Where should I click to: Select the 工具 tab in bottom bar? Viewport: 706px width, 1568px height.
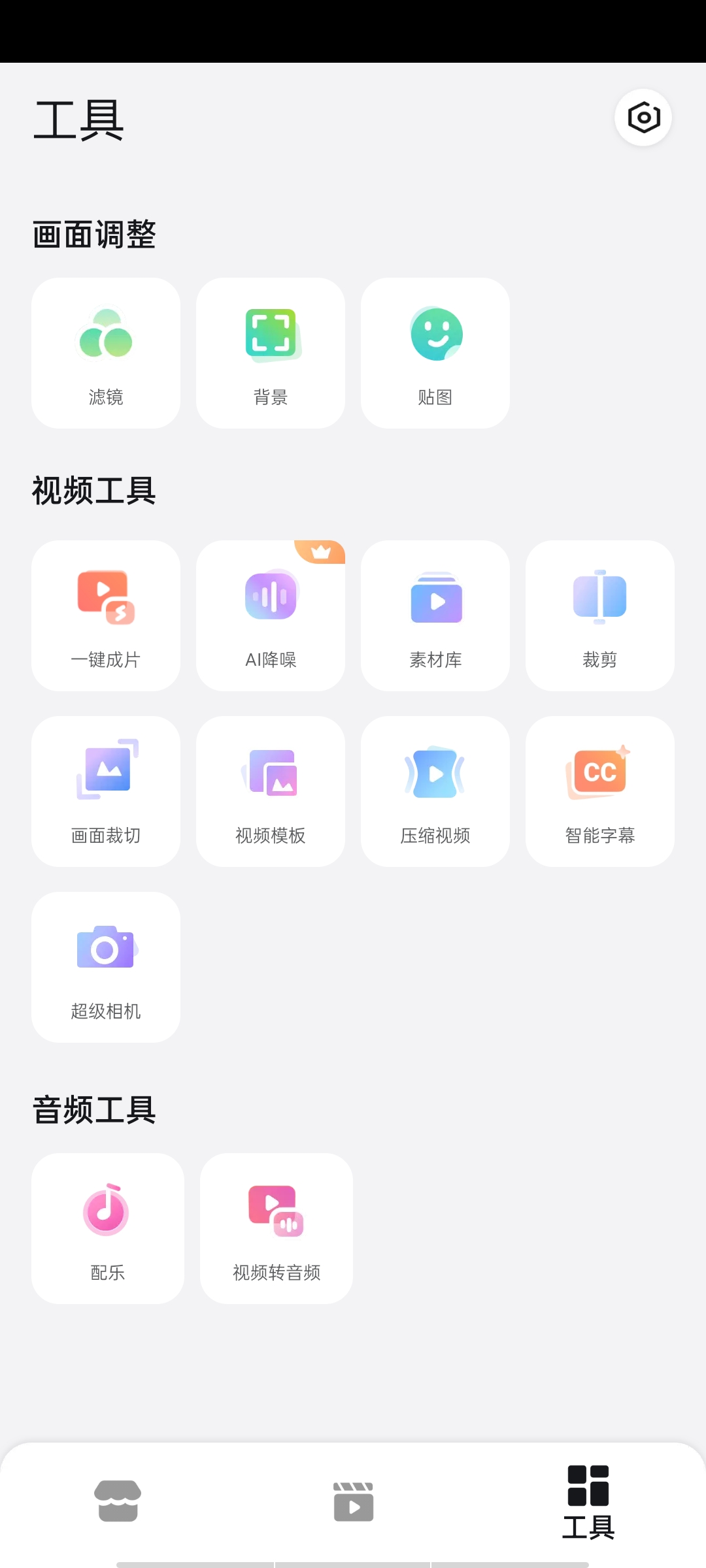588,1502
